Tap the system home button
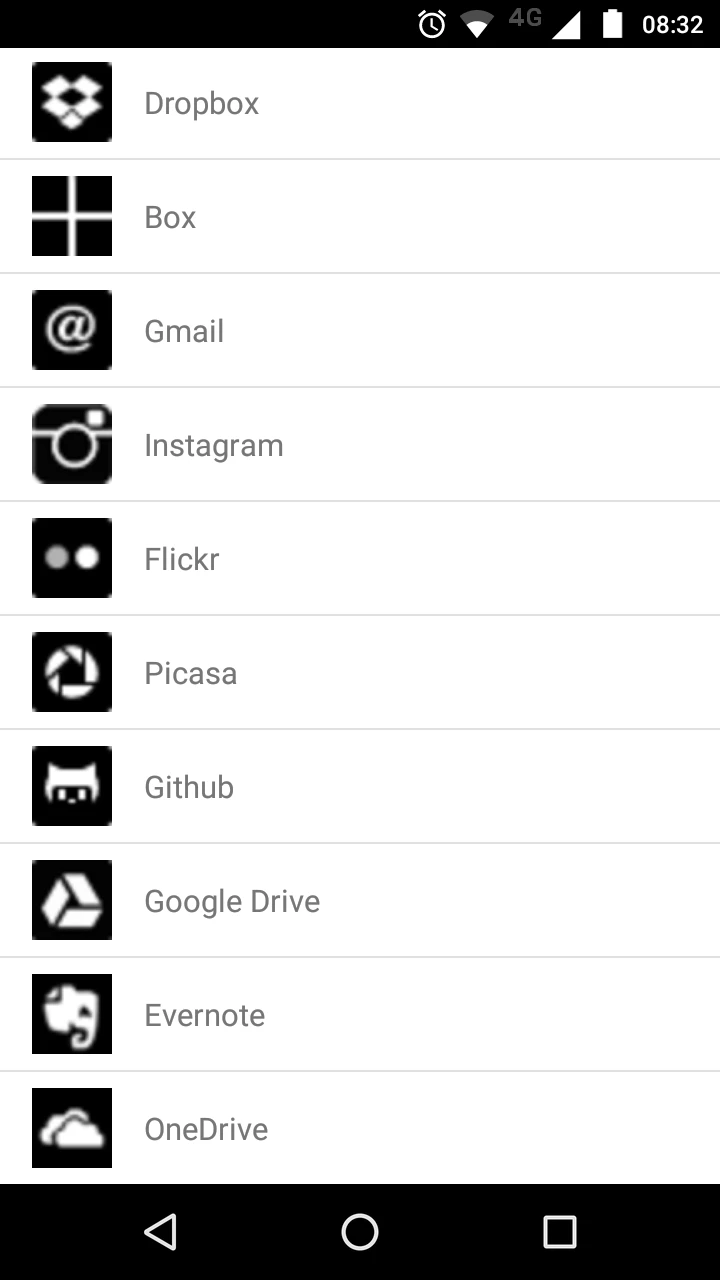Screen dimensions: 720x1280 pos(360,1232)
